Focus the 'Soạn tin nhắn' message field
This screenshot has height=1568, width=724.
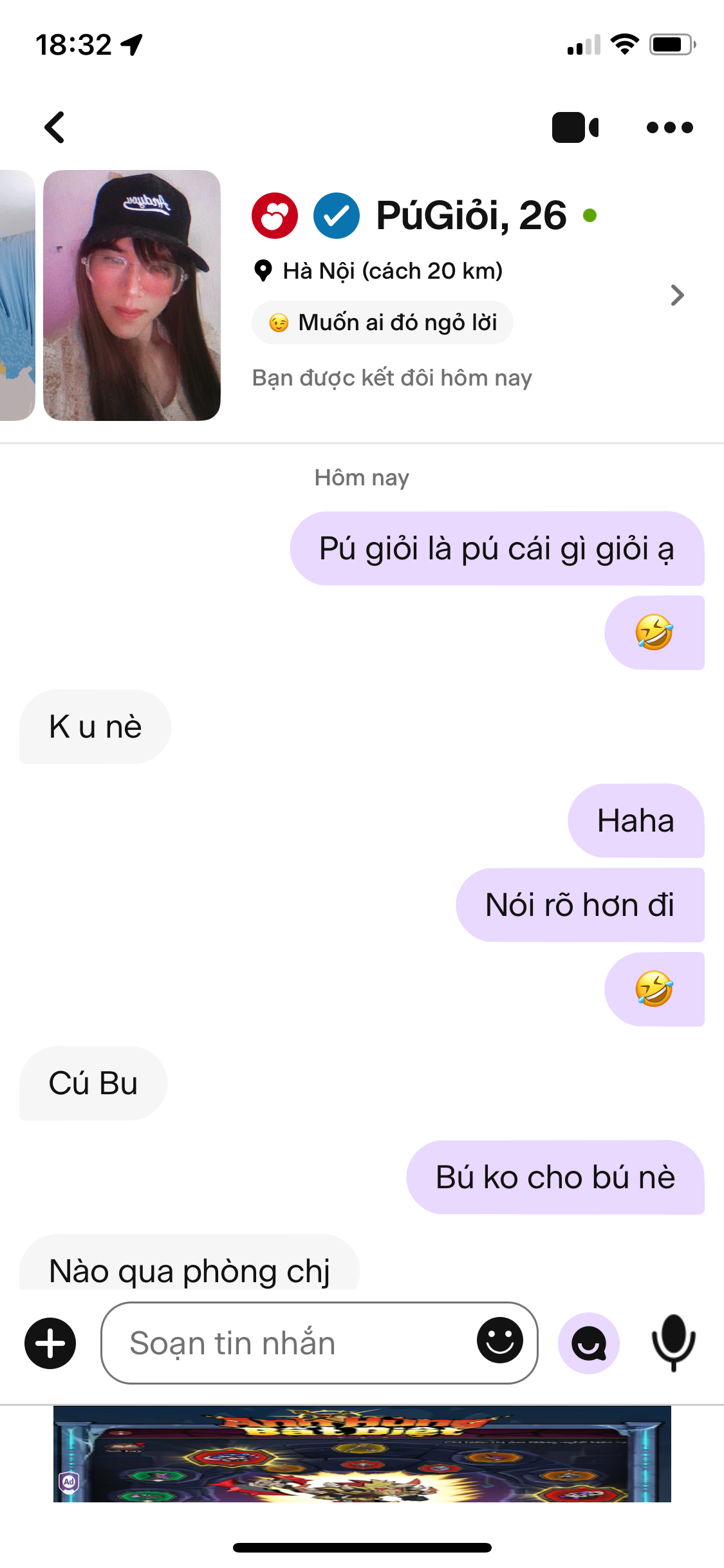pos(290,1343)
